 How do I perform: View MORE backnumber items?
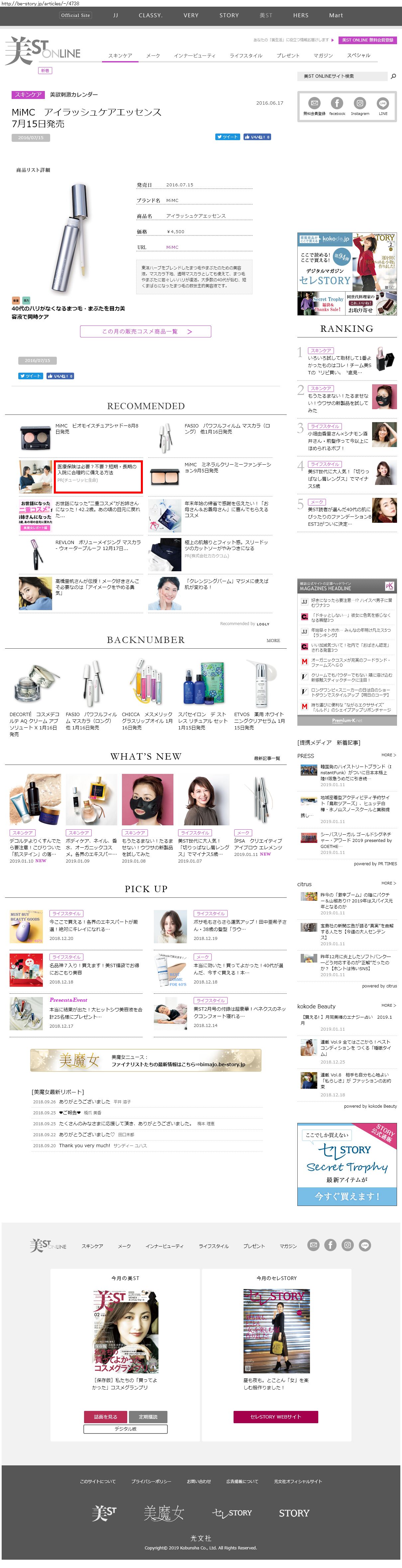(x=273, y=640)
